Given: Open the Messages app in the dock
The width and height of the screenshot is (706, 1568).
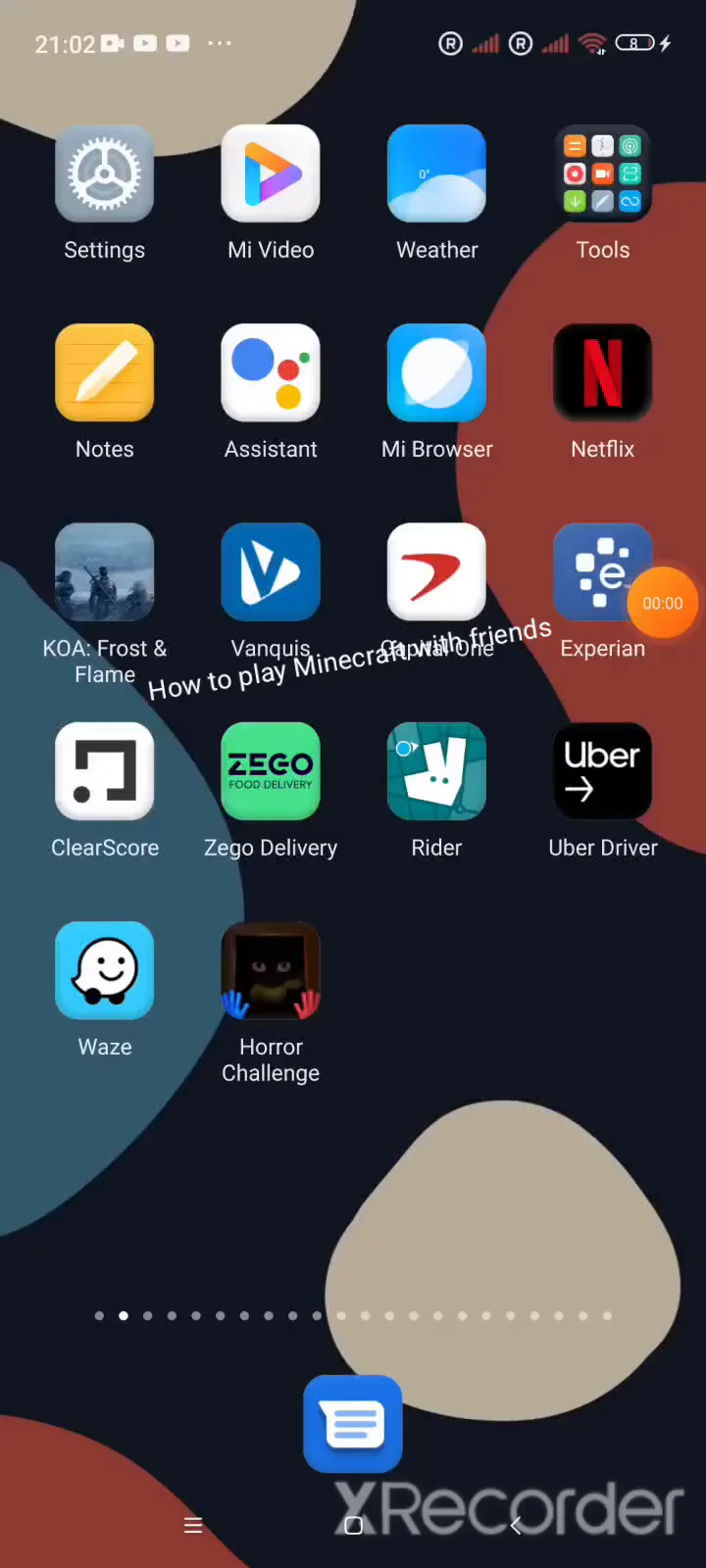Looking at the screenshot, I should (353, 1424).
